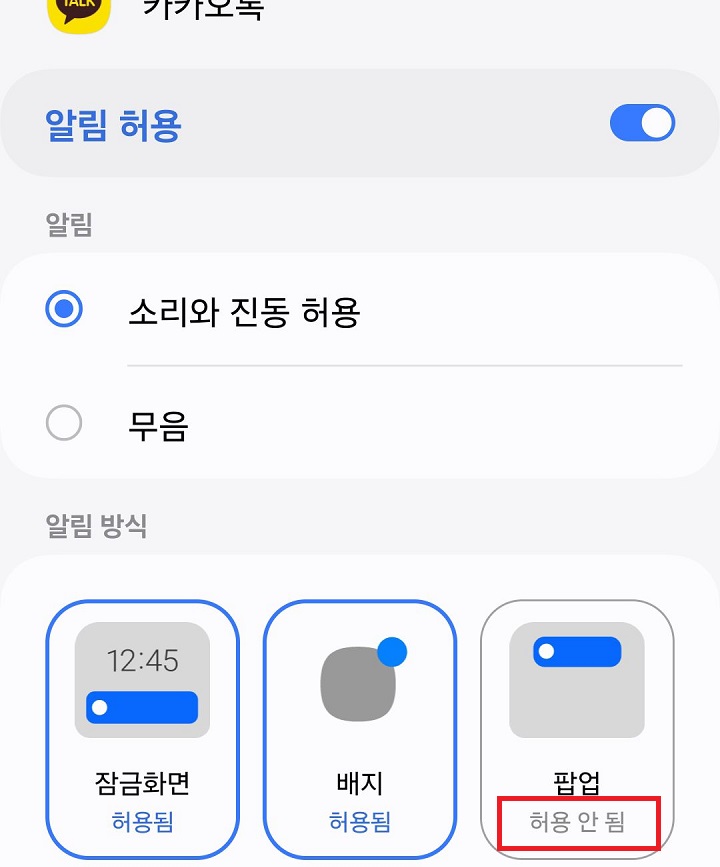Tap the gray app badge square icon

point(355,685)
